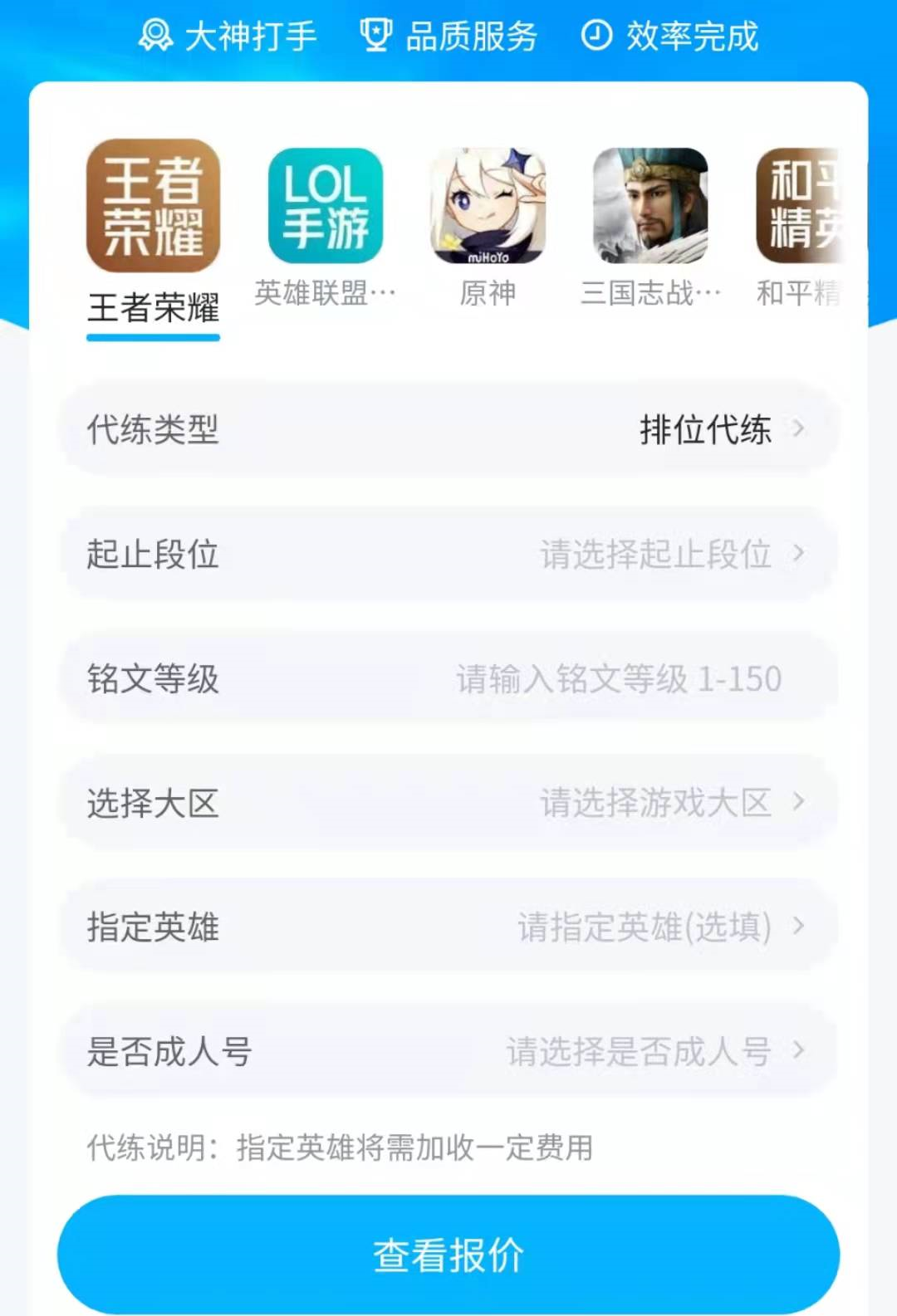Tap 查看报价 to view the quote
897x1316 pixels.
(x=448, y=1255)
